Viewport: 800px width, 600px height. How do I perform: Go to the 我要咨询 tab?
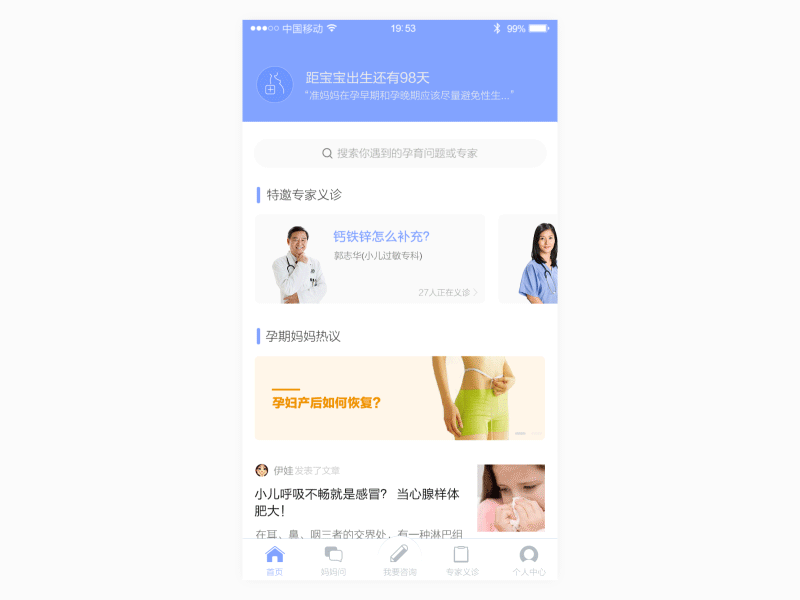[x=399, y=560]
